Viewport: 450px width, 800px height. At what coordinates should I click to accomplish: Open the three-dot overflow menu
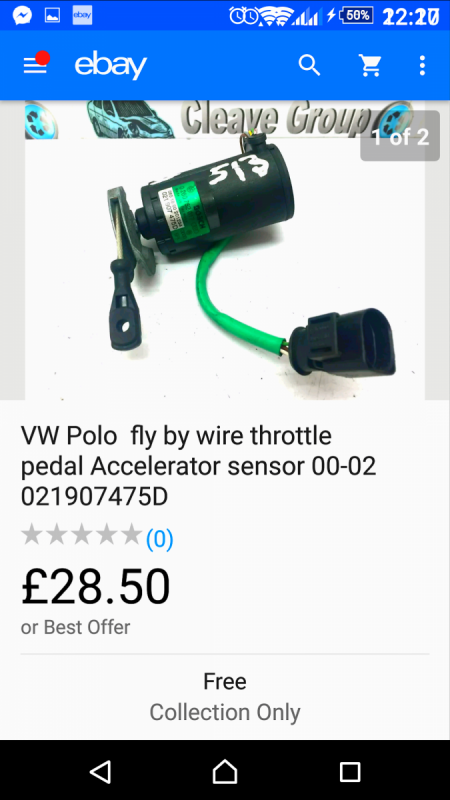[422, 65]
